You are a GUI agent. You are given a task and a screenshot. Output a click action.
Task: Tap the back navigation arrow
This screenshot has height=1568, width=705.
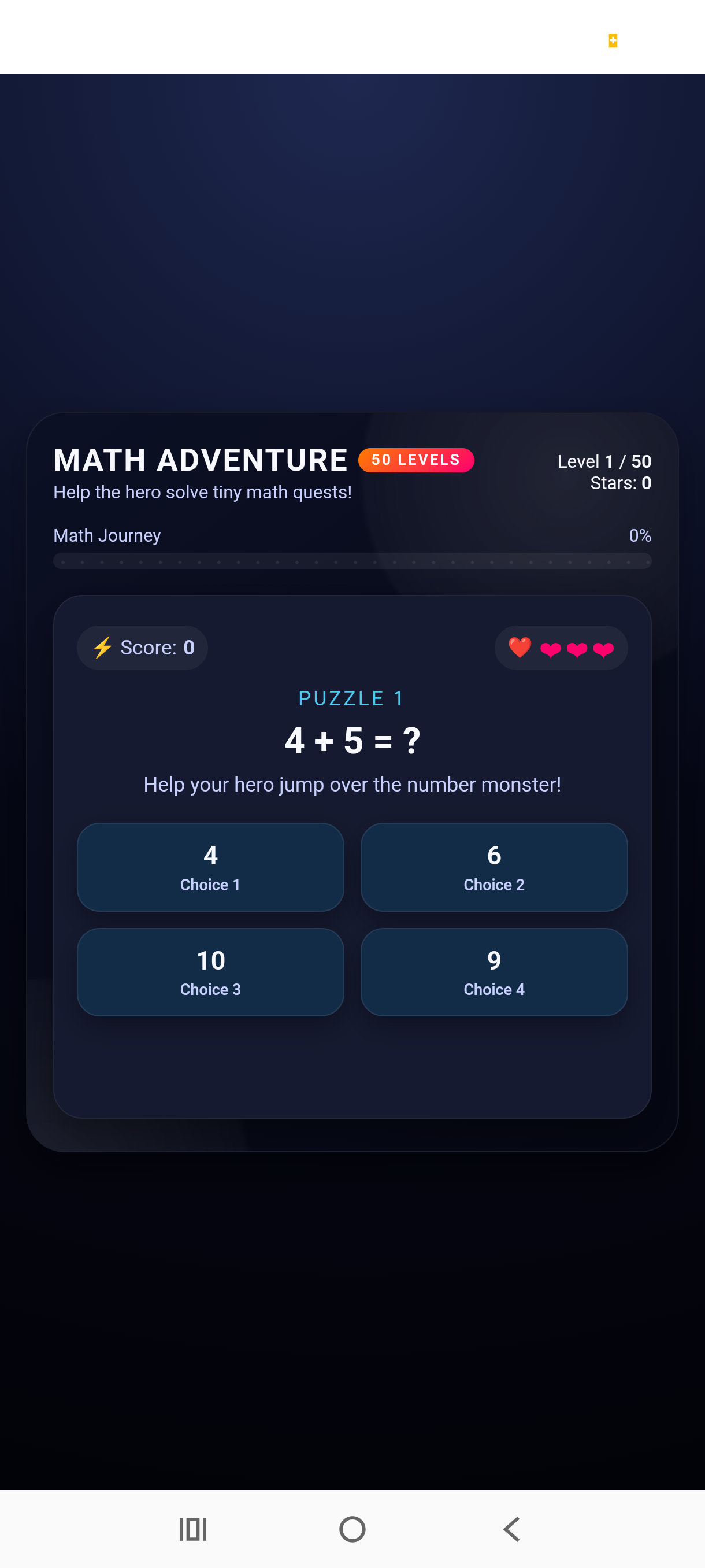(510, 1529)
